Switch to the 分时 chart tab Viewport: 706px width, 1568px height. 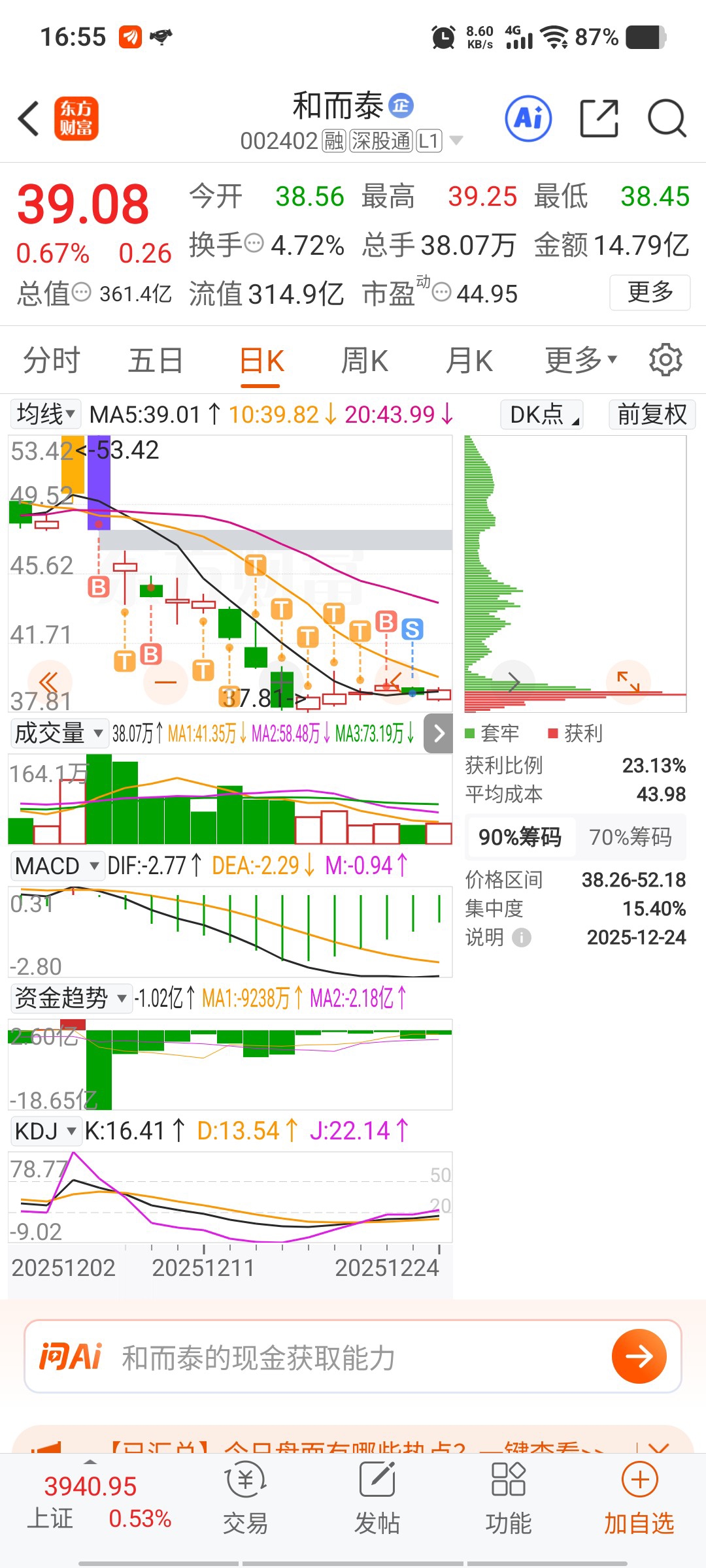51,361
